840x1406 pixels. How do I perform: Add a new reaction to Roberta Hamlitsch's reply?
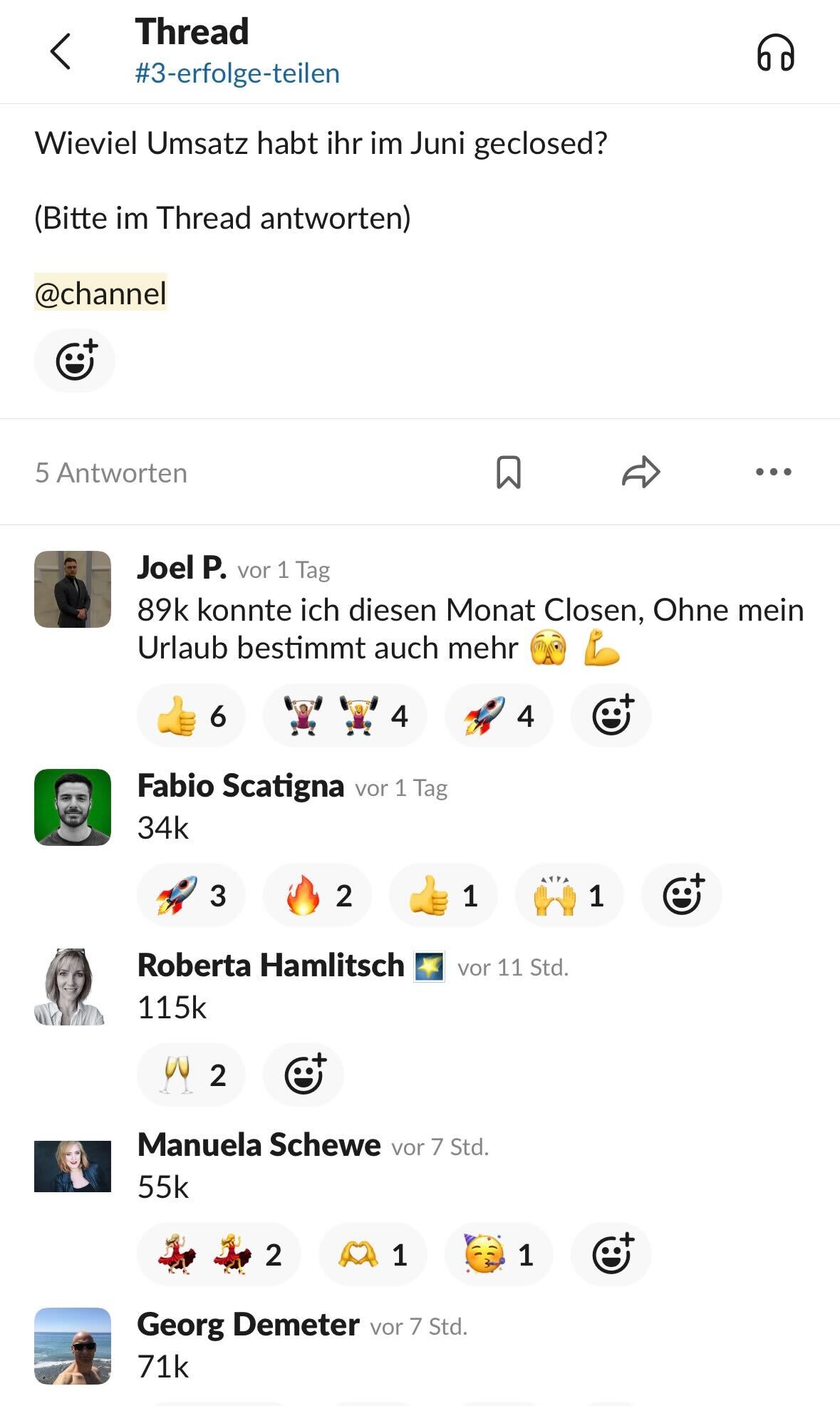point(304,1075)
